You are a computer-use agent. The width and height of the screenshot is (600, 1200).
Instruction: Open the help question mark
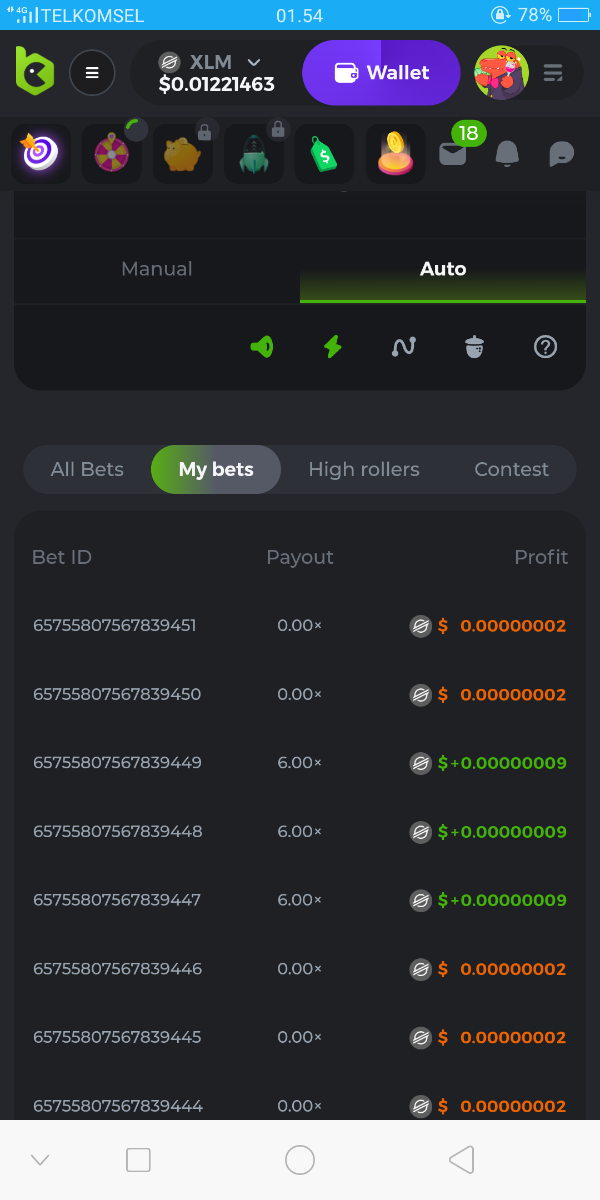tap(545, 347)
